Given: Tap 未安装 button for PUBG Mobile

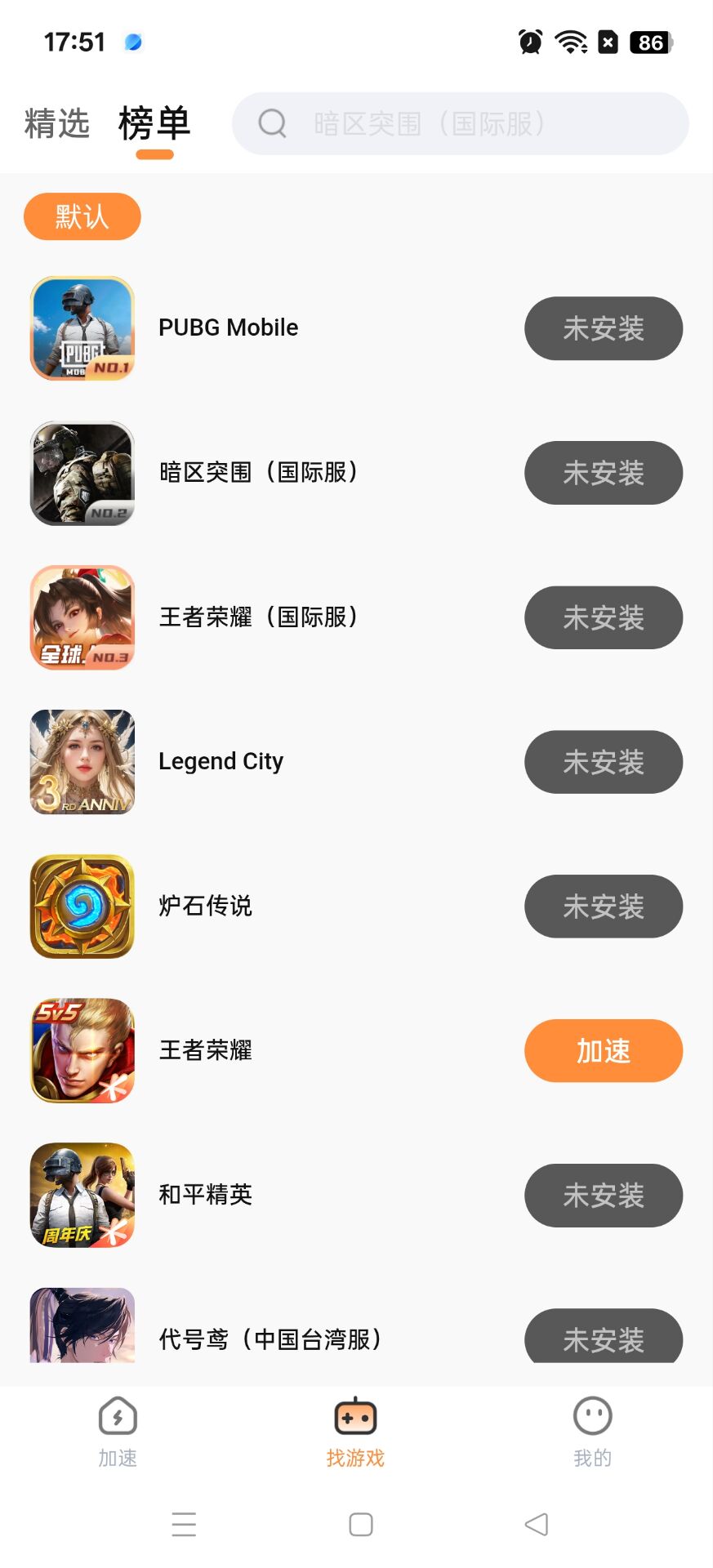Looking at the screenshot, I should point(603,328).
